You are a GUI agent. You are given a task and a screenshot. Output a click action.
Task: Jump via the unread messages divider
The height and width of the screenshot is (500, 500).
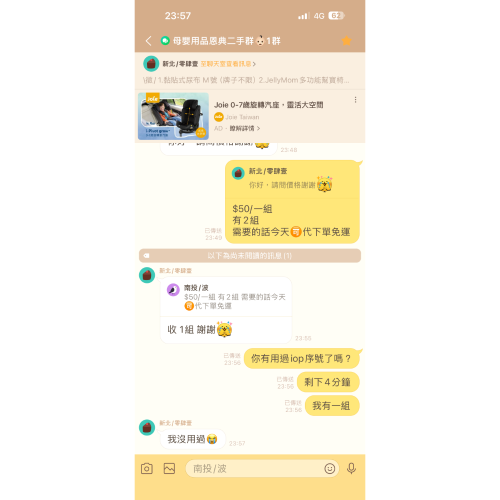(250, 256)
